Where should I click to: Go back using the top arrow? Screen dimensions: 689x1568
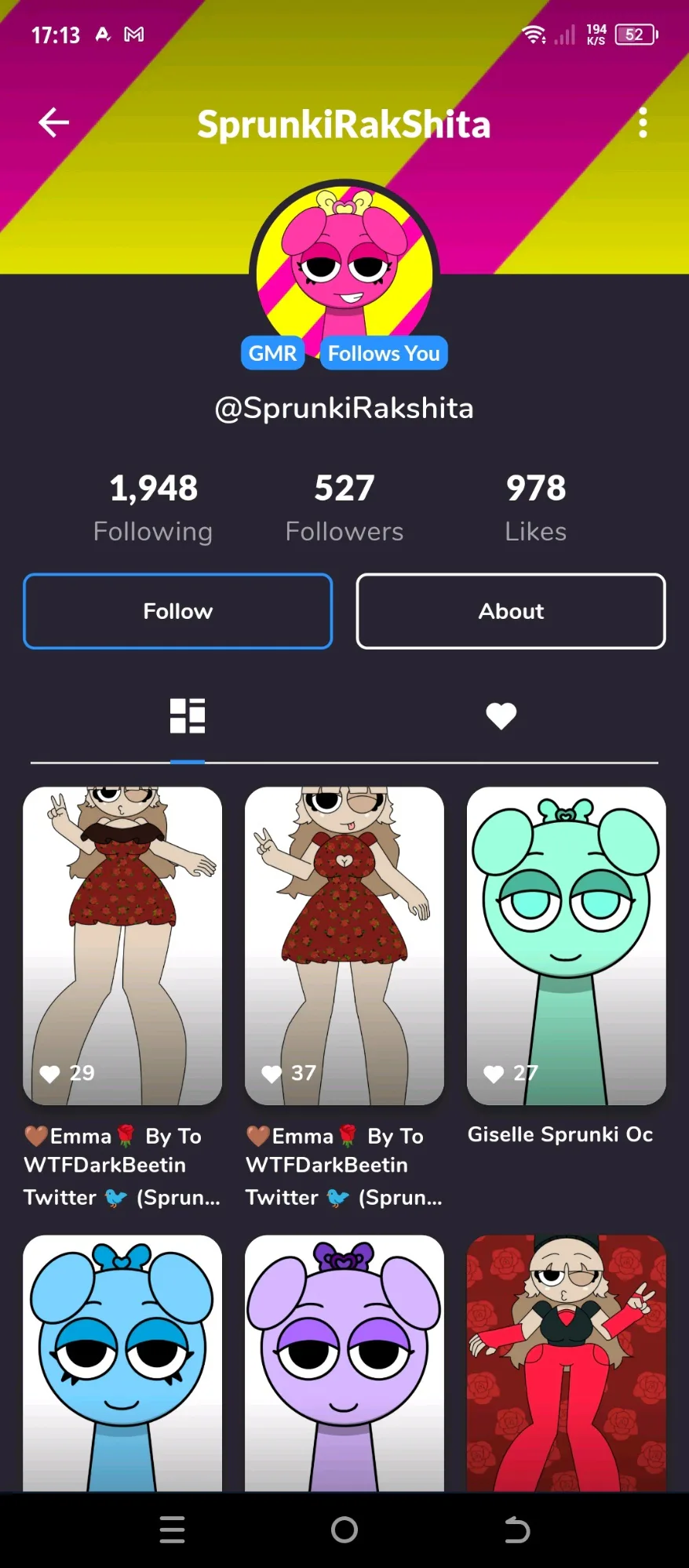[x=53, y=122]
